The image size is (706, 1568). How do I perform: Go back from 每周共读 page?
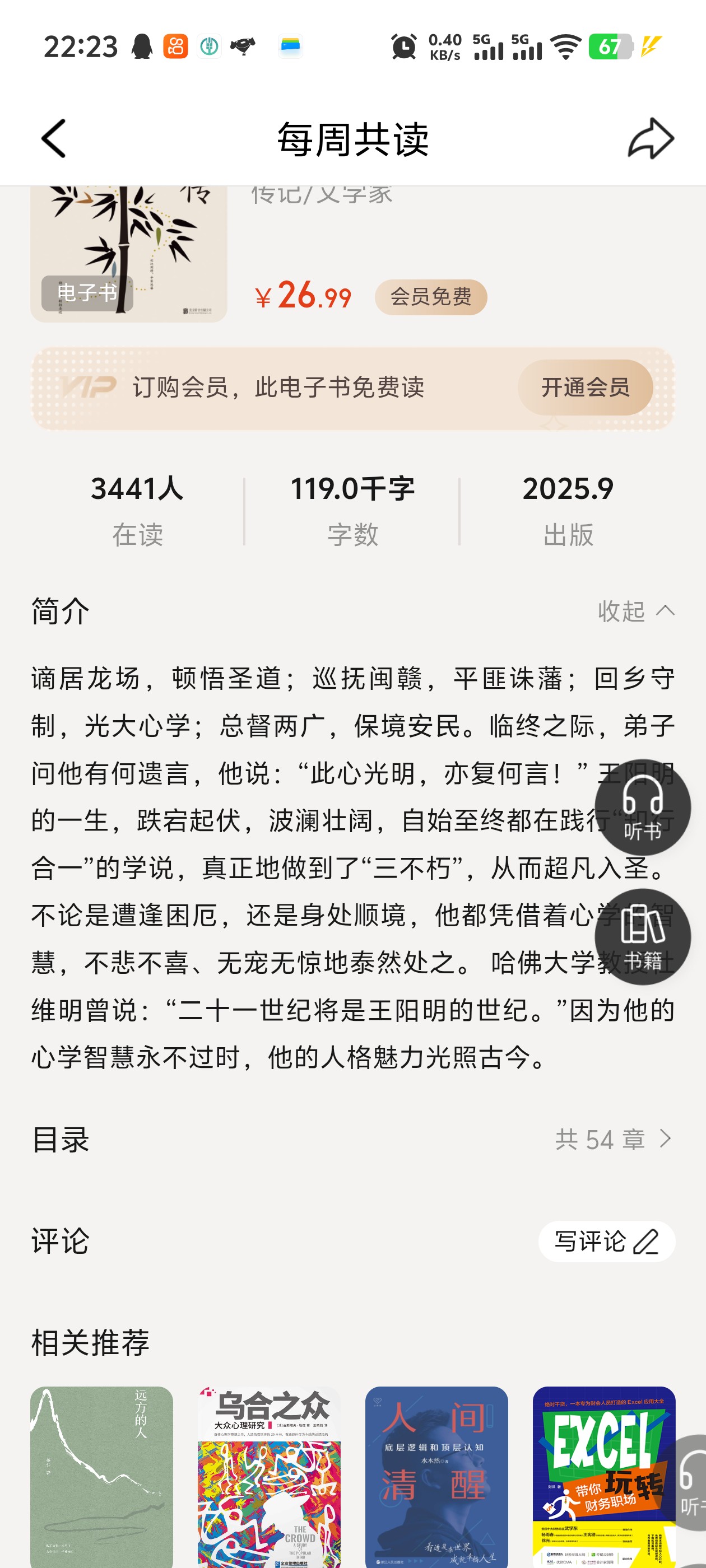tap(54, 139)
